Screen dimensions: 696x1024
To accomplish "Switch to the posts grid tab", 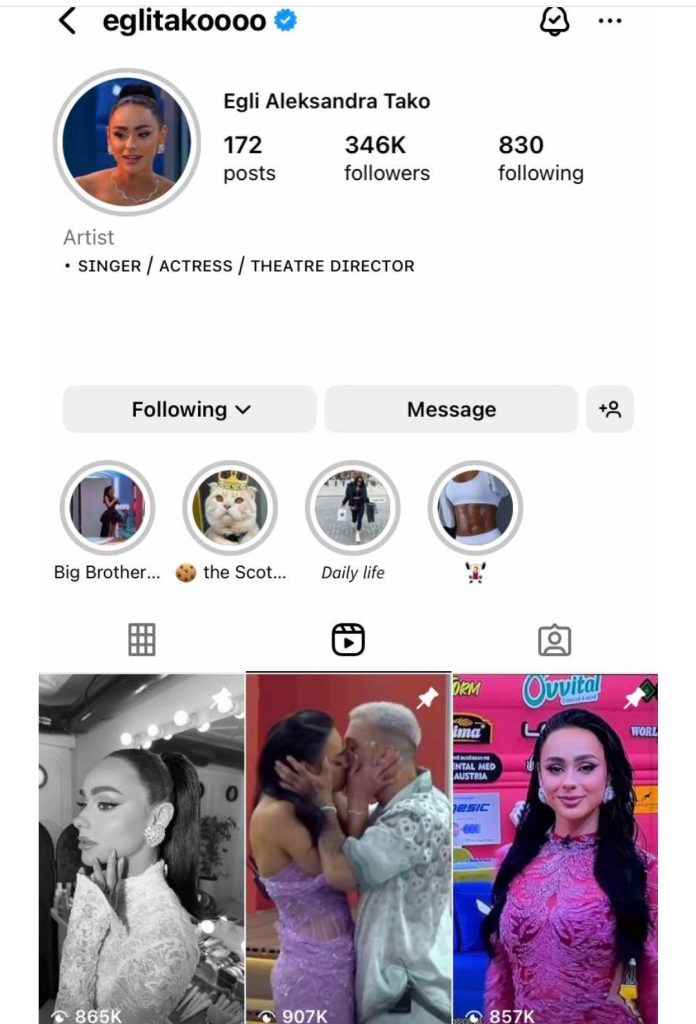I will pos(142,640).
